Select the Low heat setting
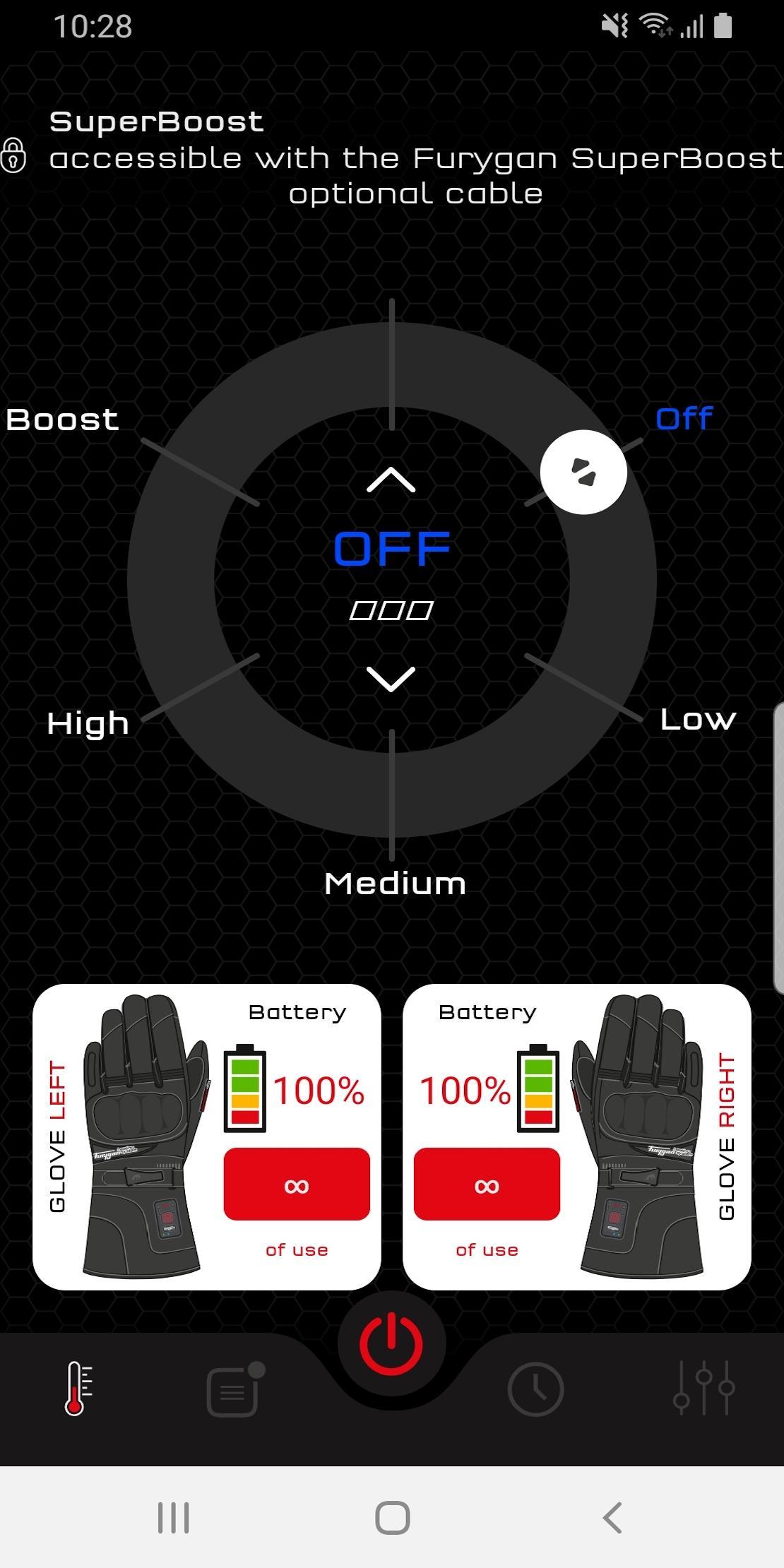Screen dimensions: 784x1568 tap(698, 719)
